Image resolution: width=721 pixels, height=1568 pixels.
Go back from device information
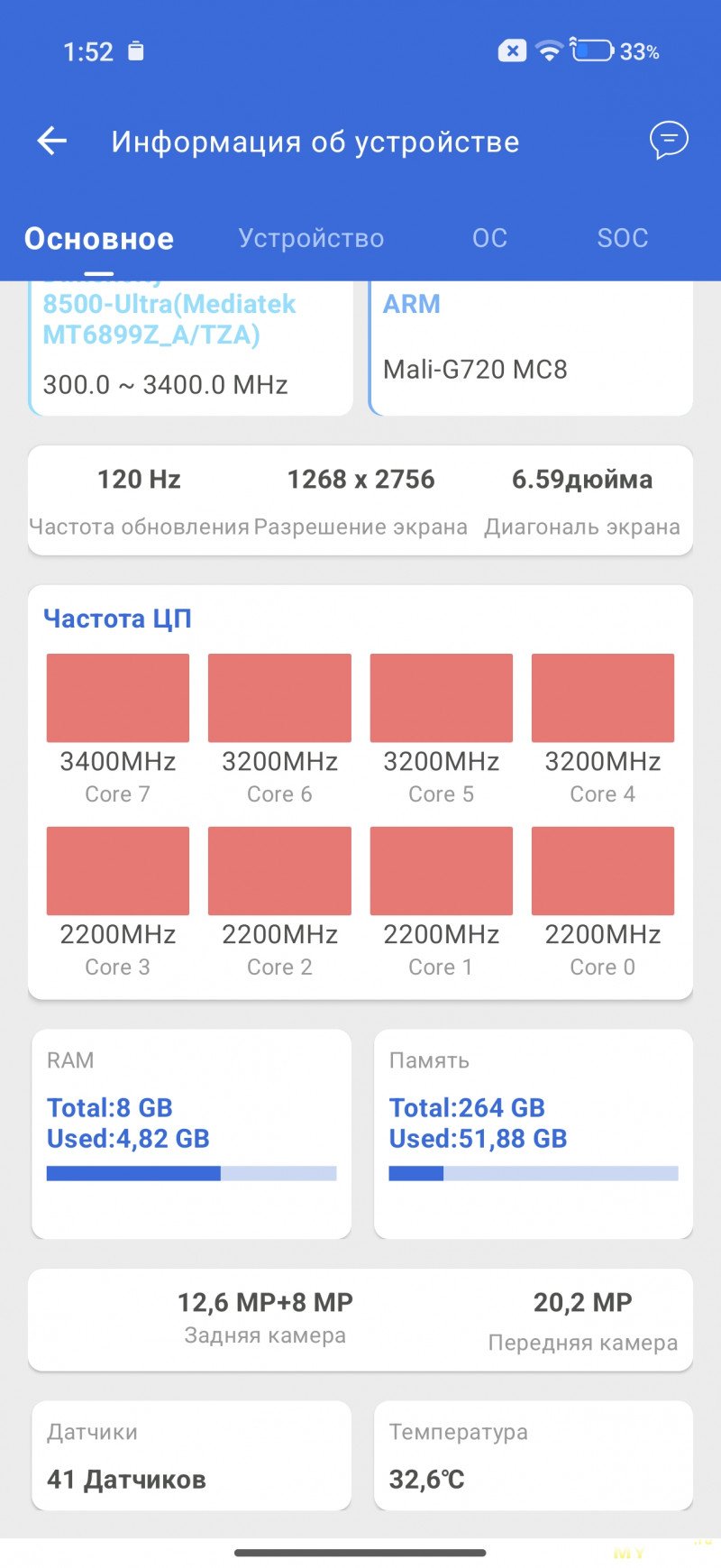click(52, 141)
